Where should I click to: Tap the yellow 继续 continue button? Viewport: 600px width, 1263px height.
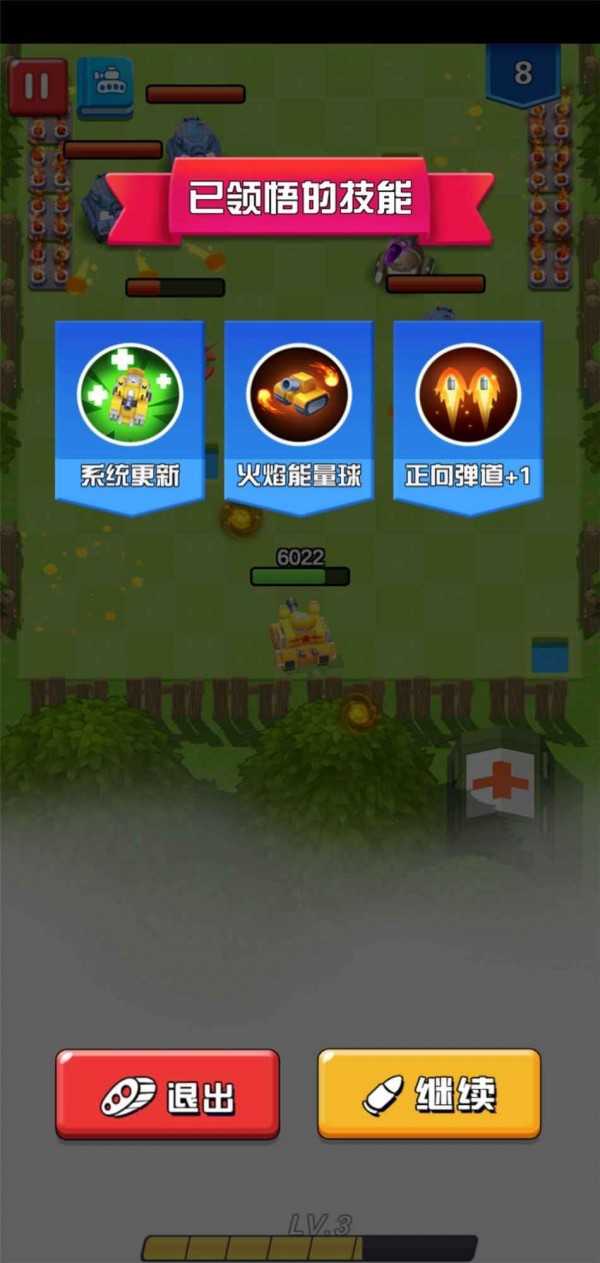pos(429,1093)
